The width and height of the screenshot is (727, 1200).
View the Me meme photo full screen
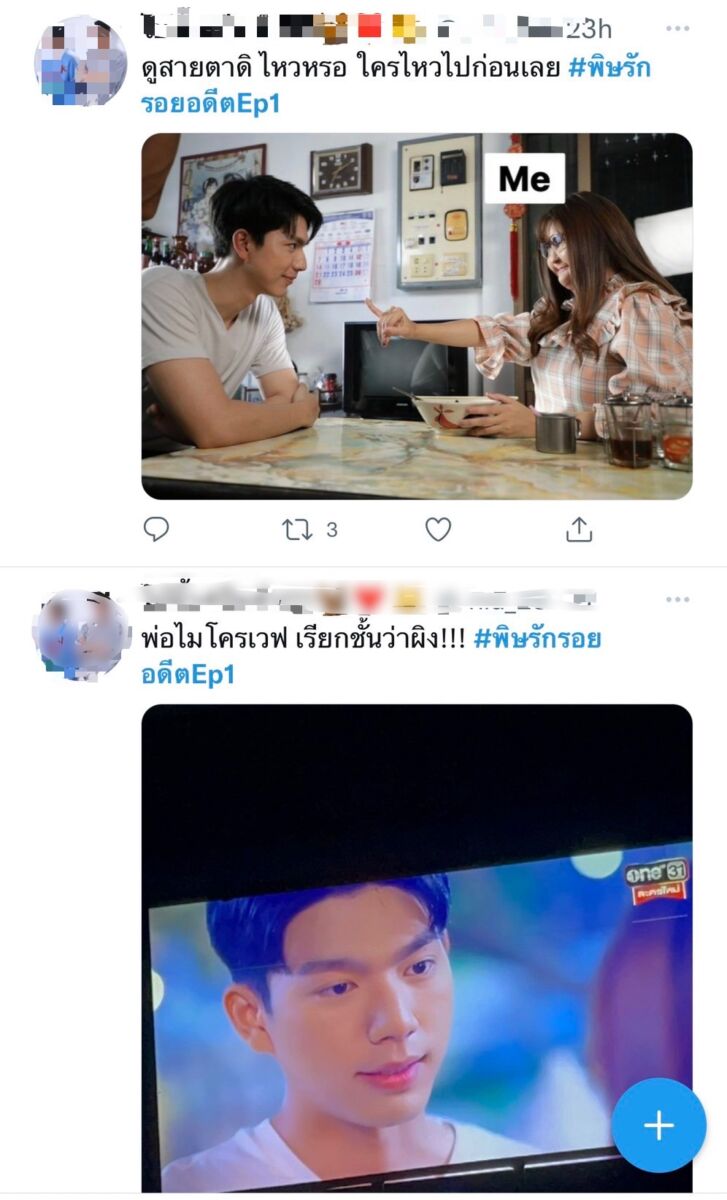pos(416,315)
